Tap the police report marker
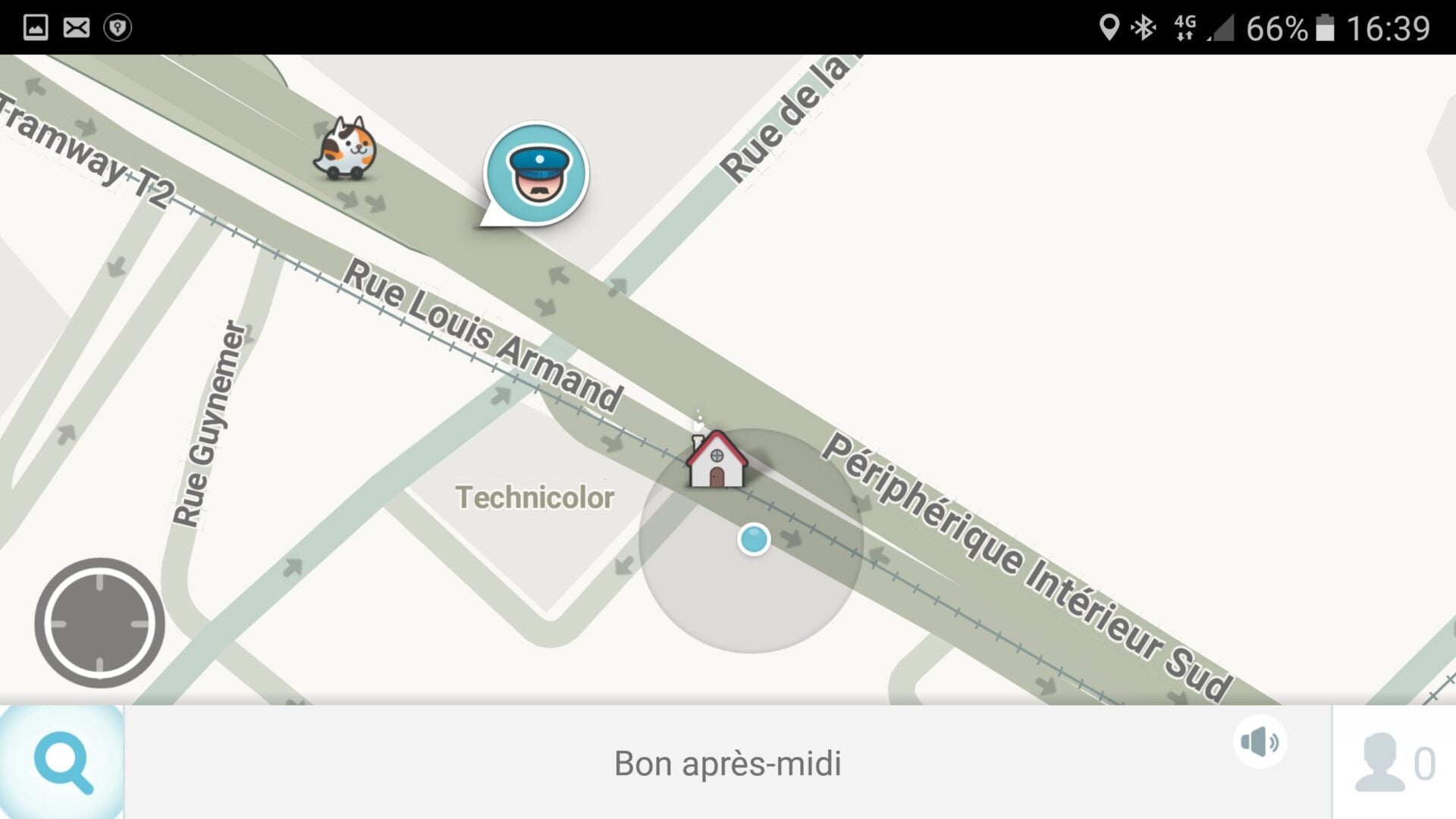 click(536, 174)
